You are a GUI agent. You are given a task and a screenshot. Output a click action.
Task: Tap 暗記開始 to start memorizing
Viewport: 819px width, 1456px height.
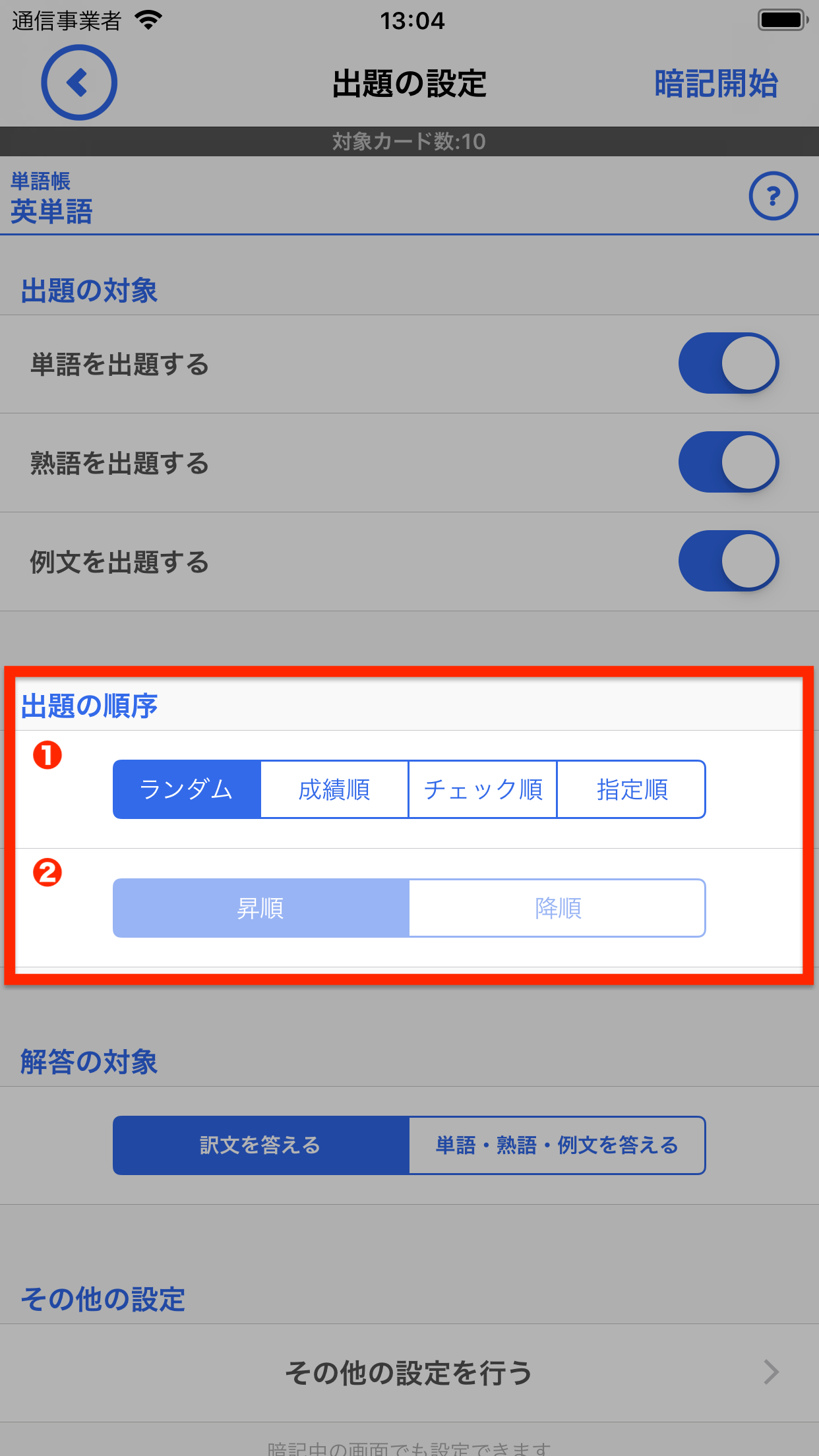click(716, 84)
